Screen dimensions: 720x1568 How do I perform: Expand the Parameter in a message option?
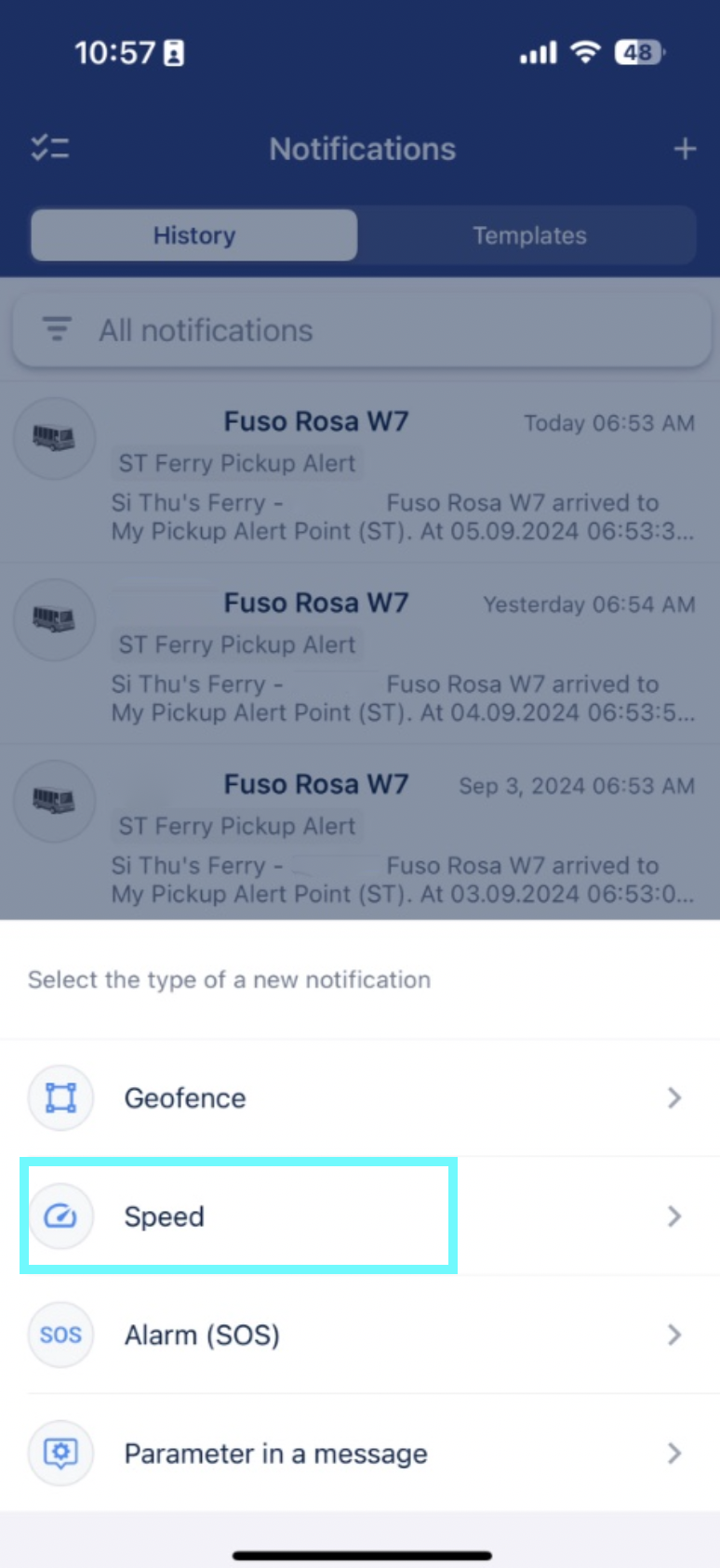click(675, 1453)
